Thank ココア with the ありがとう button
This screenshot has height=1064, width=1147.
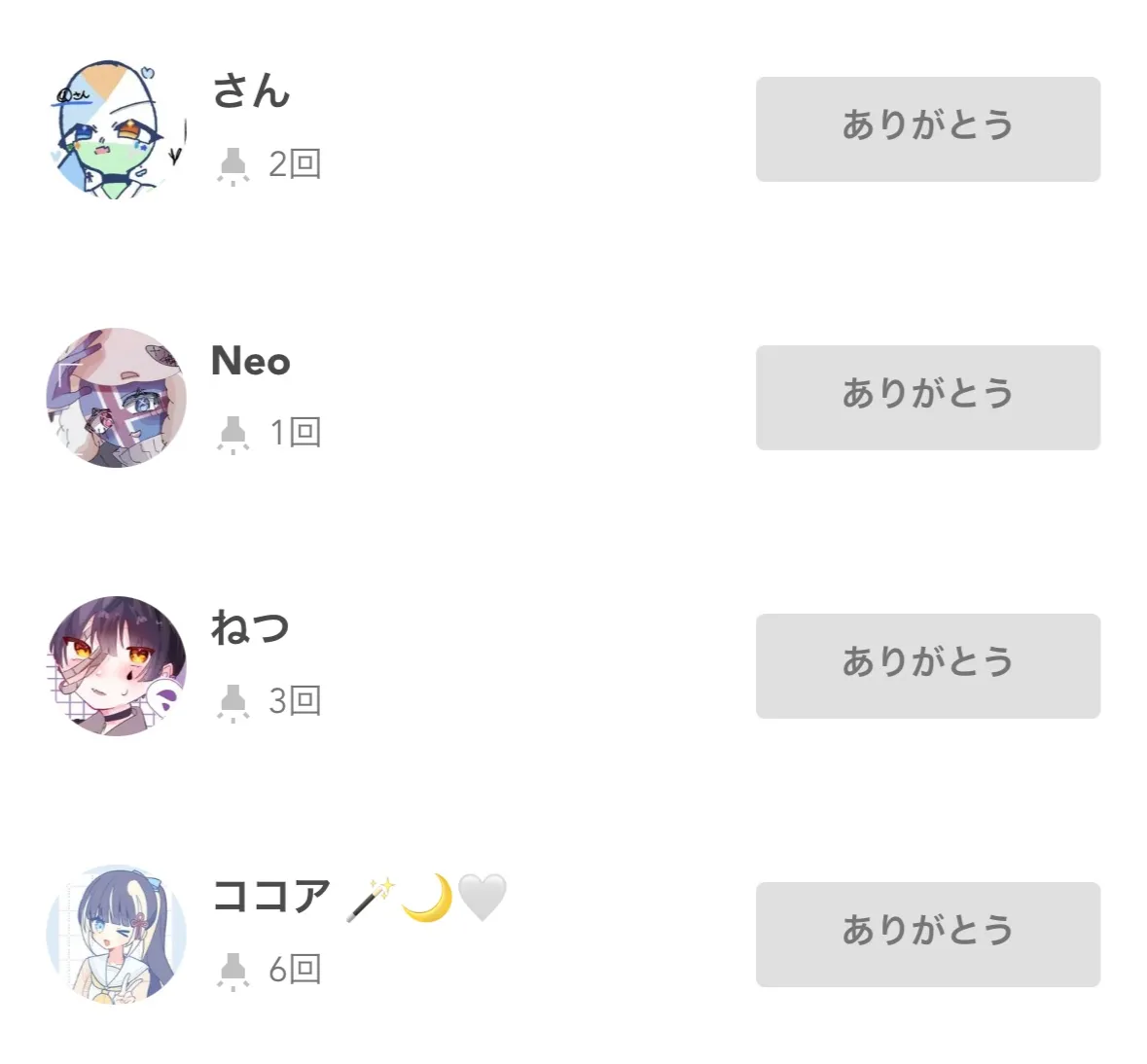coord(927,935)
